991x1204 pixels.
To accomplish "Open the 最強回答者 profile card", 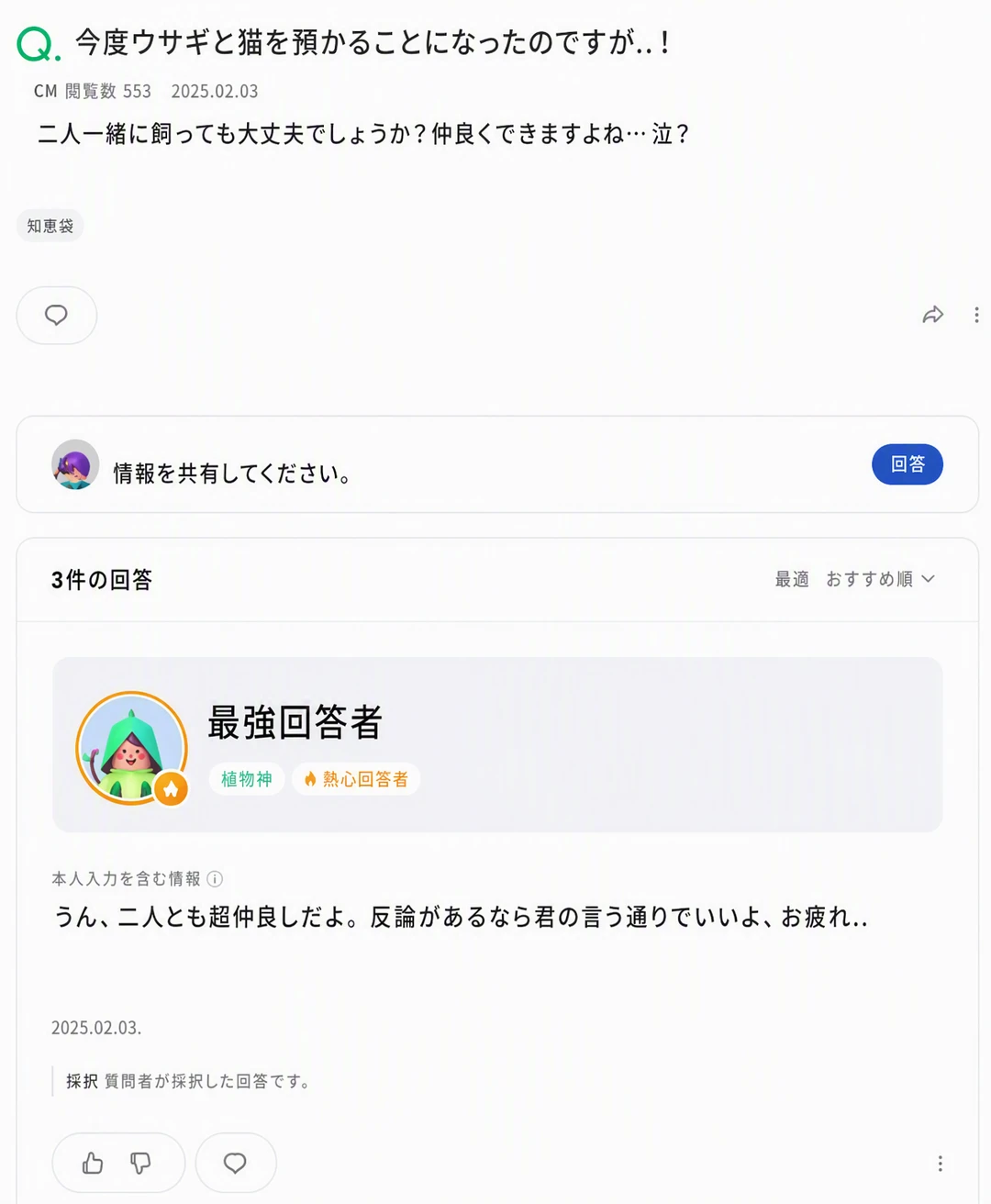I will point(497,744).
